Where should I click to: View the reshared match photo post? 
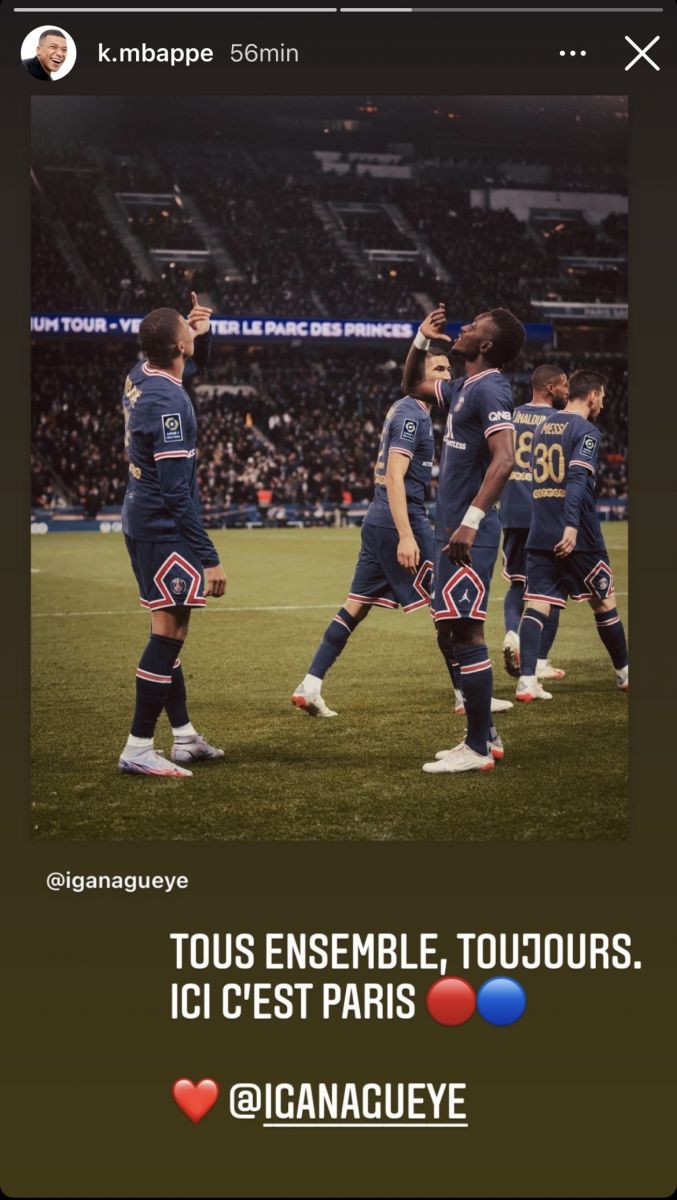[x=329, y=467]
